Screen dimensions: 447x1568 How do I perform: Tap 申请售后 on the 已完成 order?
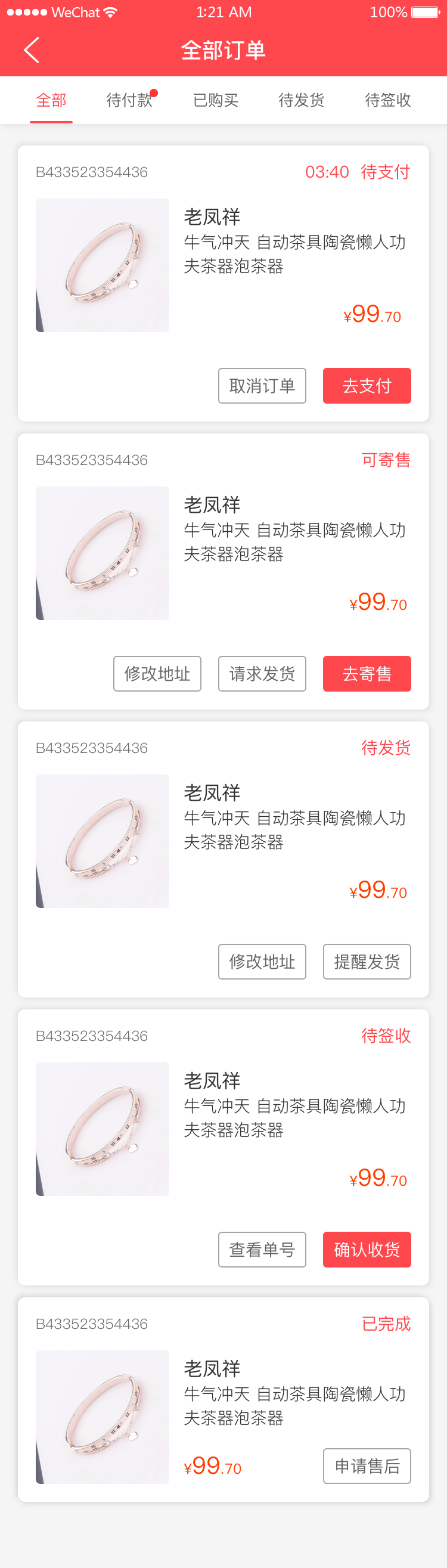click(x=367, y=1465)
